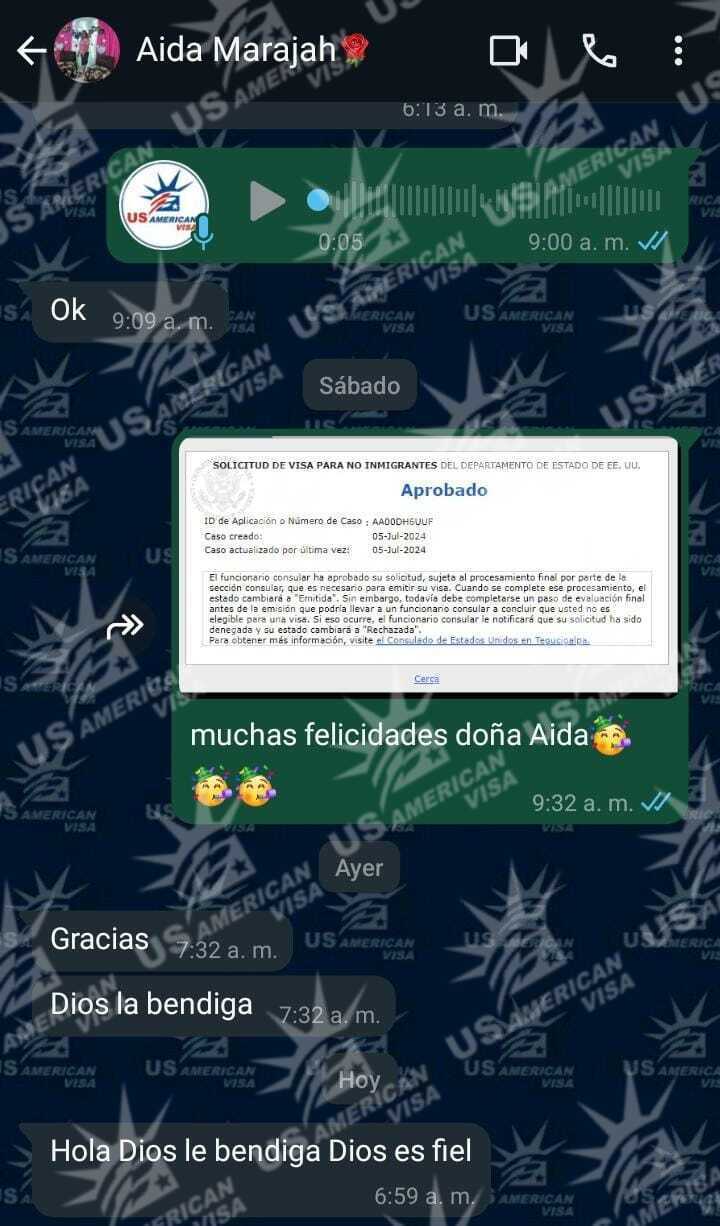Play the 0:05 voice message
This screenshot has height=1226, width=720.
(266, 201)
